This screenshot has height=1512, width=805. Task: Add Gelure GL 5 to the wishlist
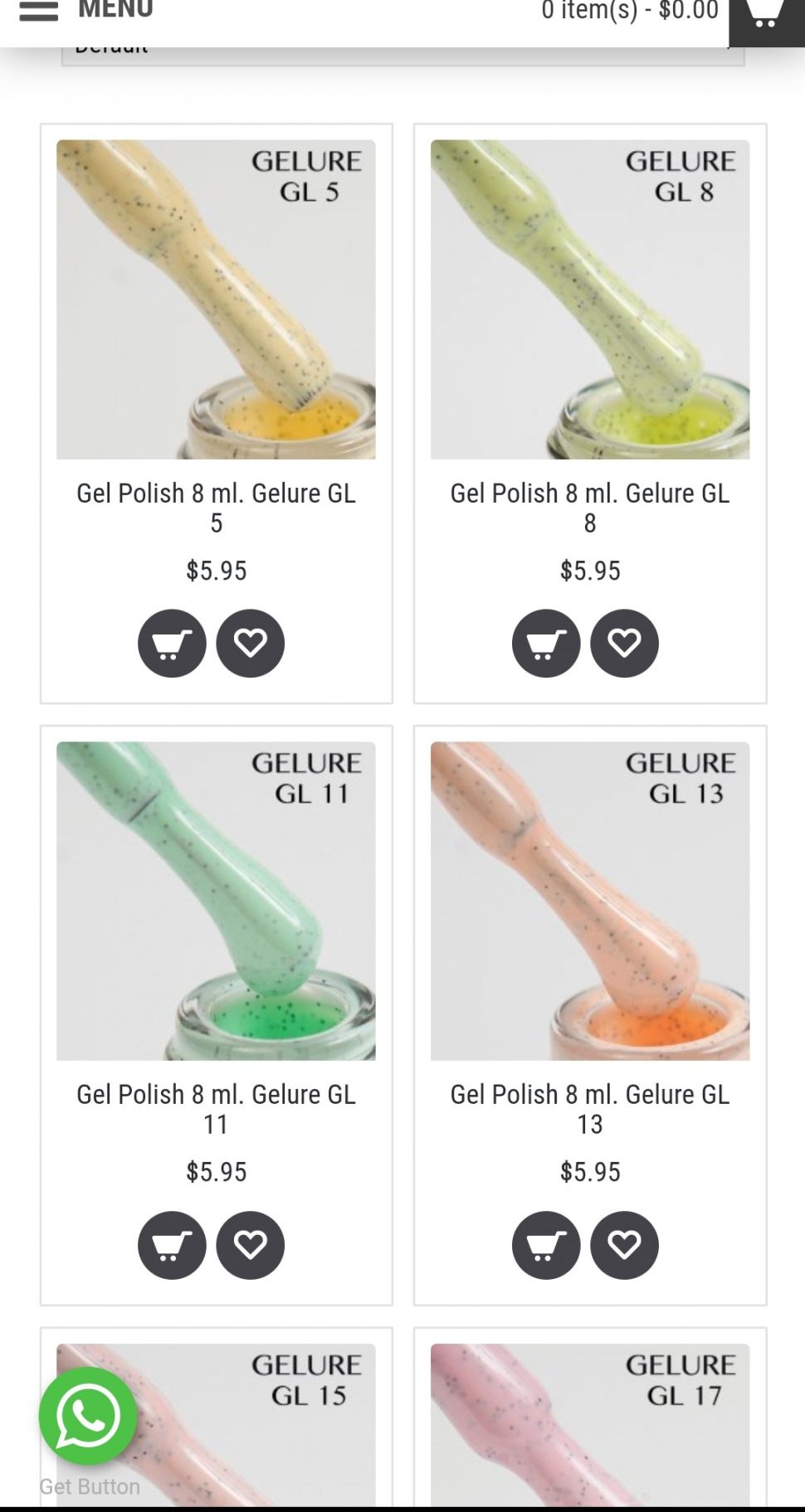tap(251, 644)
